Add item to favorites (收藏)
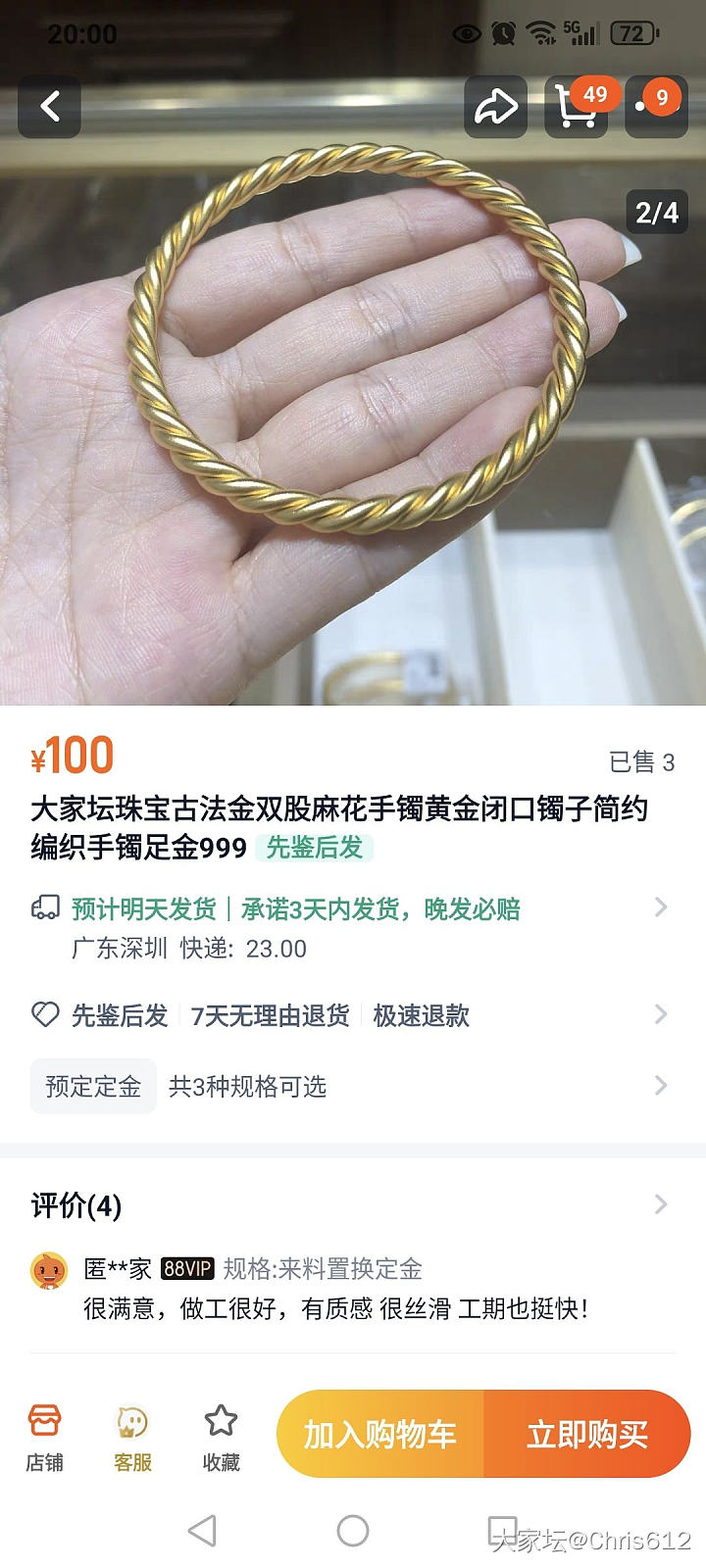Viewport: 706px width, 1568px height. [x=221, y=1436]
